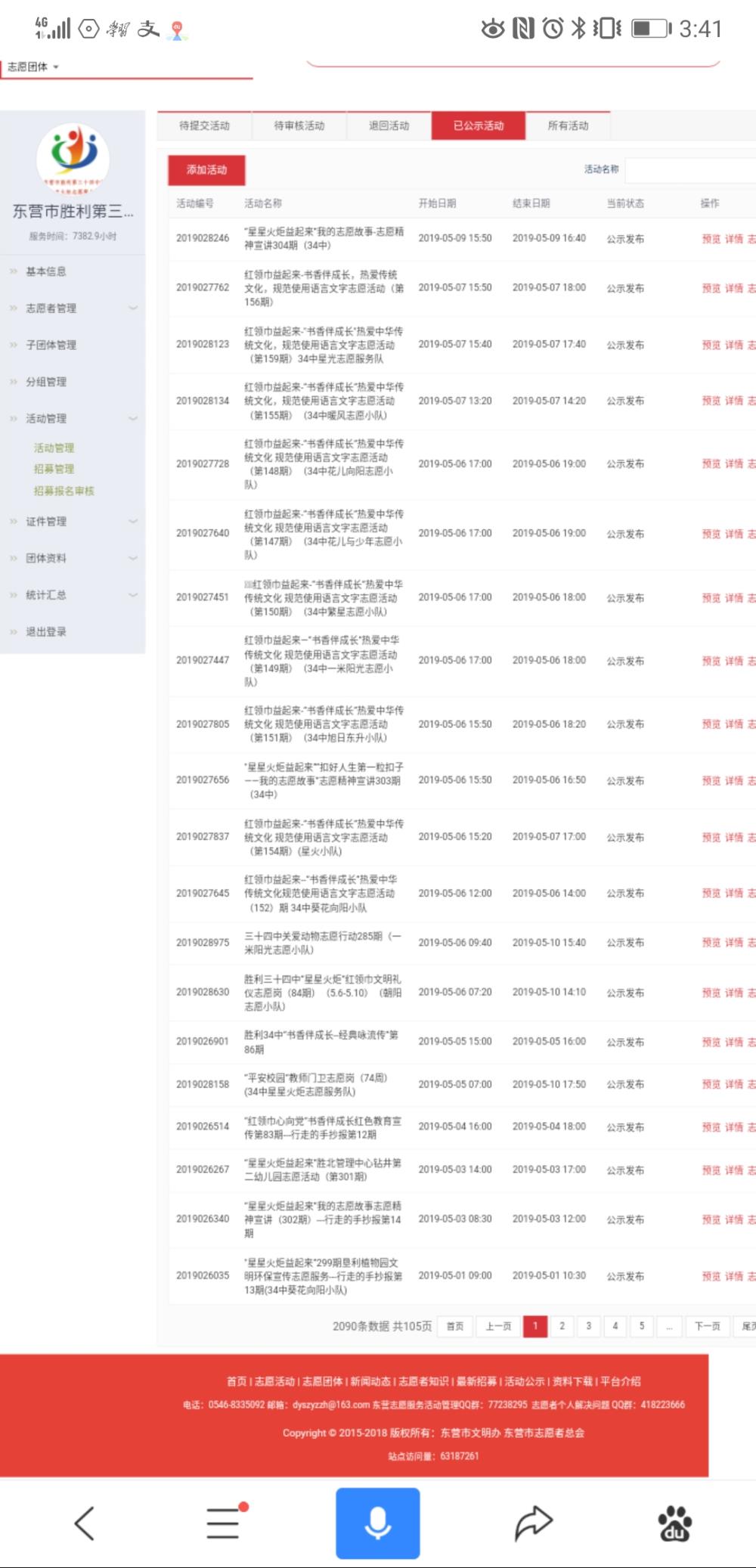Switch to the 待提交活动 tab
Image resolution: width=756 pixels, height=1568 pixels.
[x=204, y=126]
